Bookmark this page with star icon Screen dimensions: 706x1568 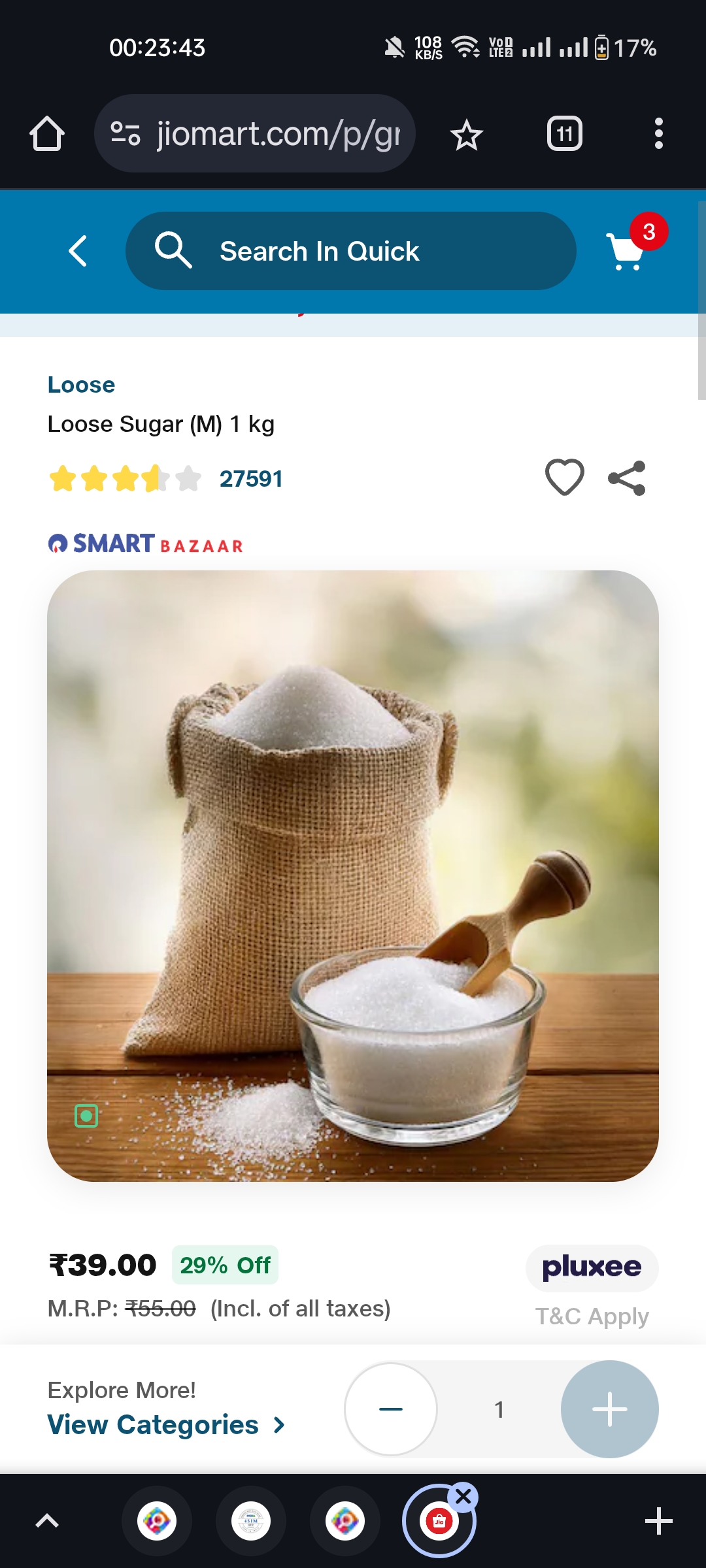point(466,135)
